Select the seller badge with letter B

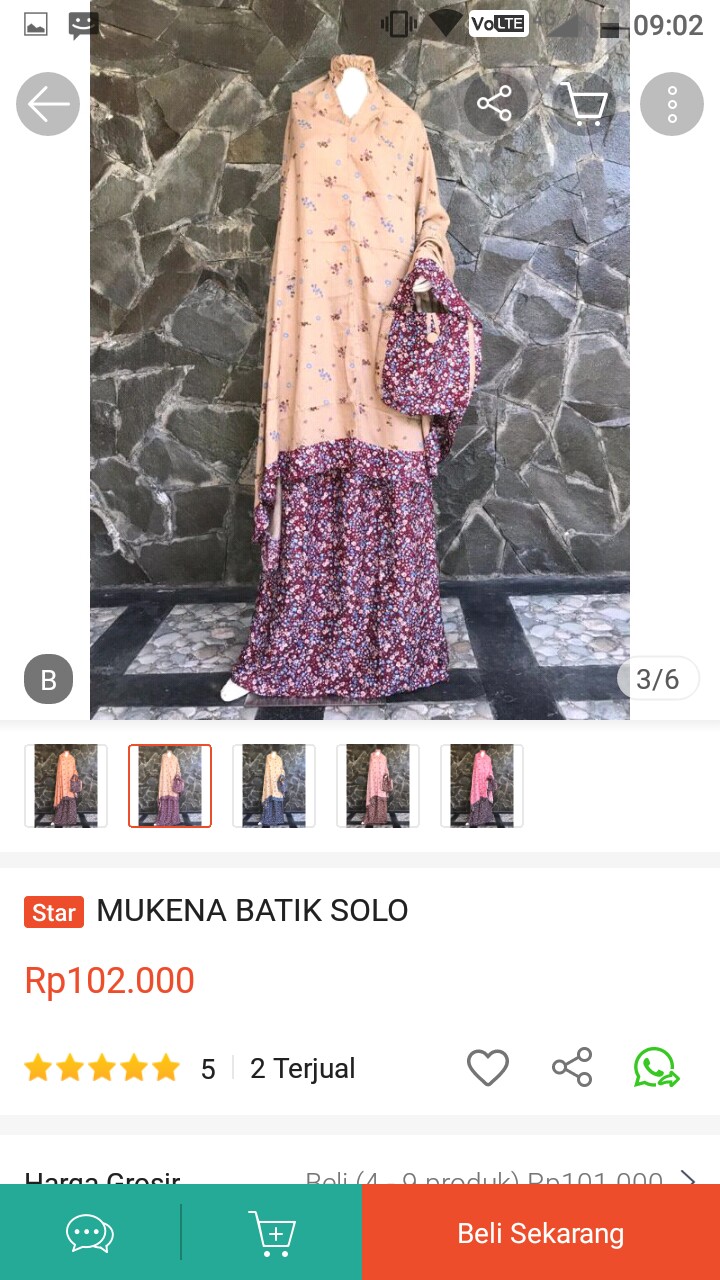point(48,678)
